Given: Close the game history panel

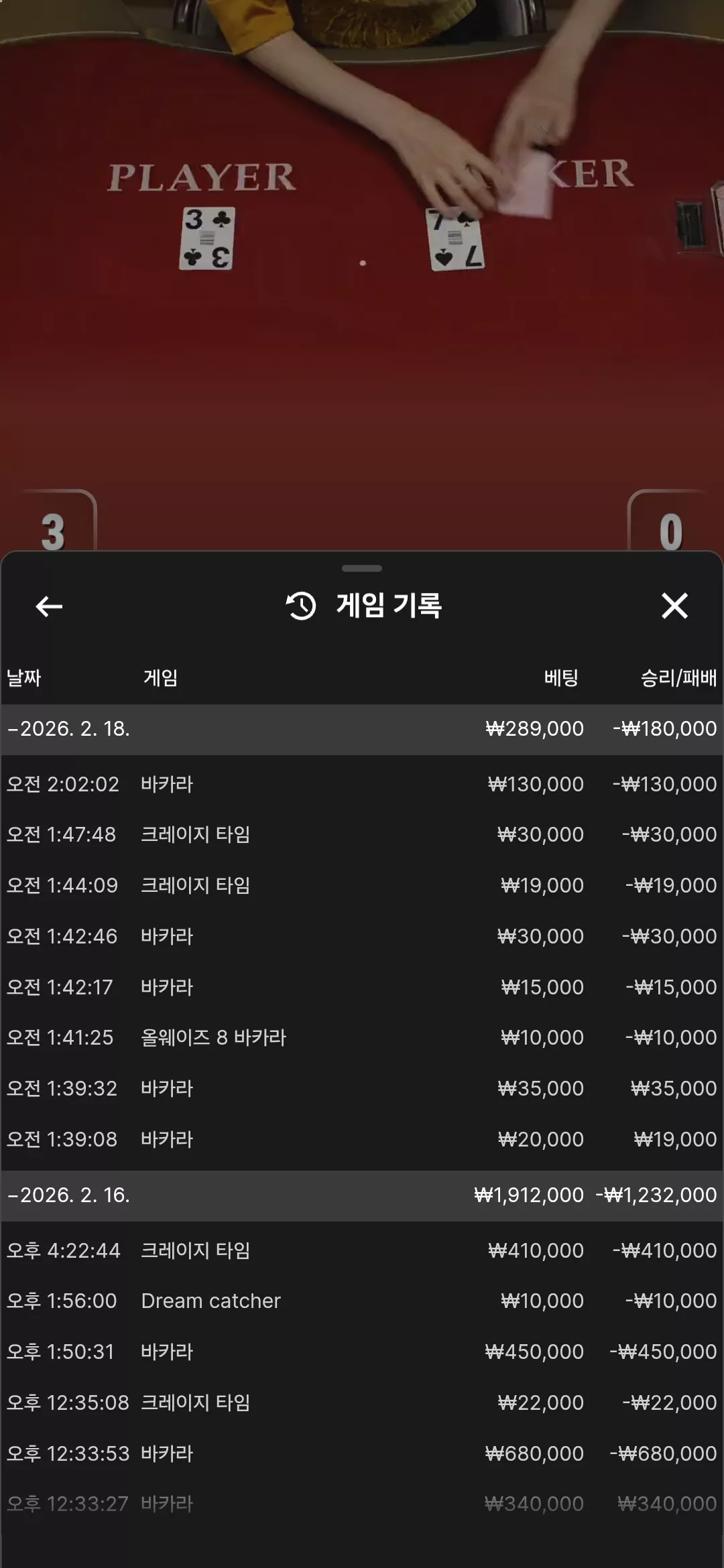Looking at the screenshot, I should [674, 606].
